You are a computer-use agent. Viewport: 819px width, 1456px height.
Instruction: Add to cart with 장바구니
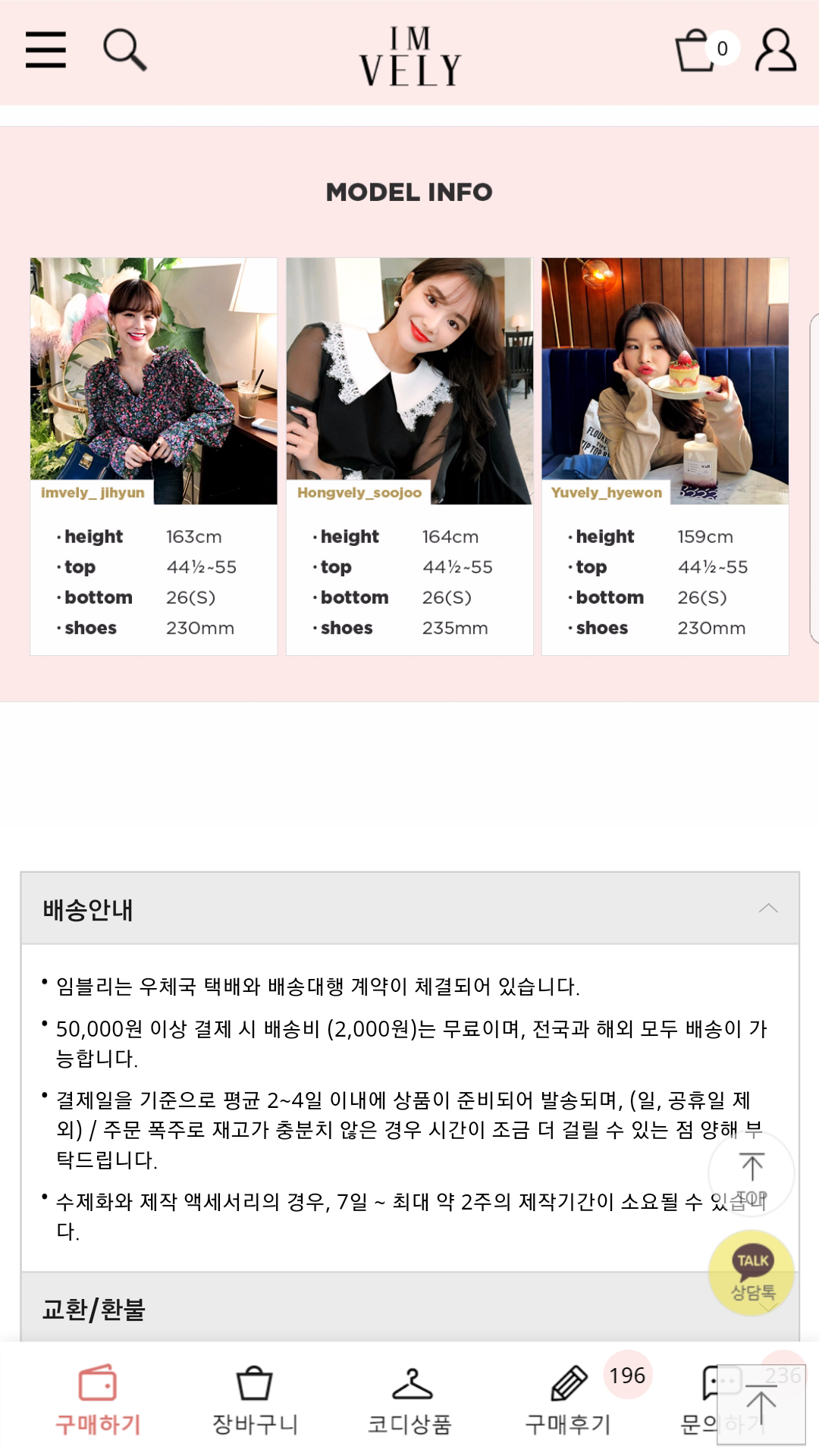(x=255, y=1400)
